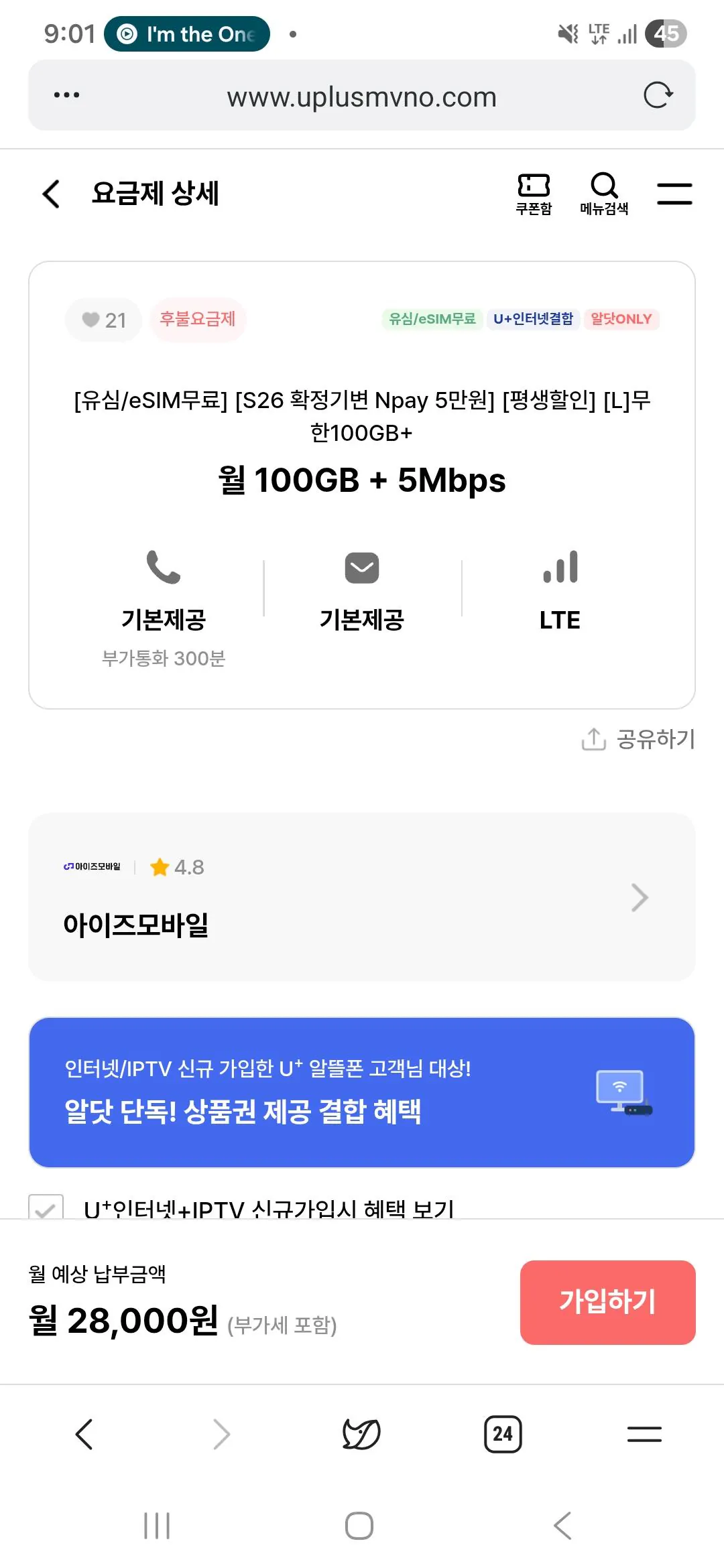Tap the LTE signal bars icon

559,568
